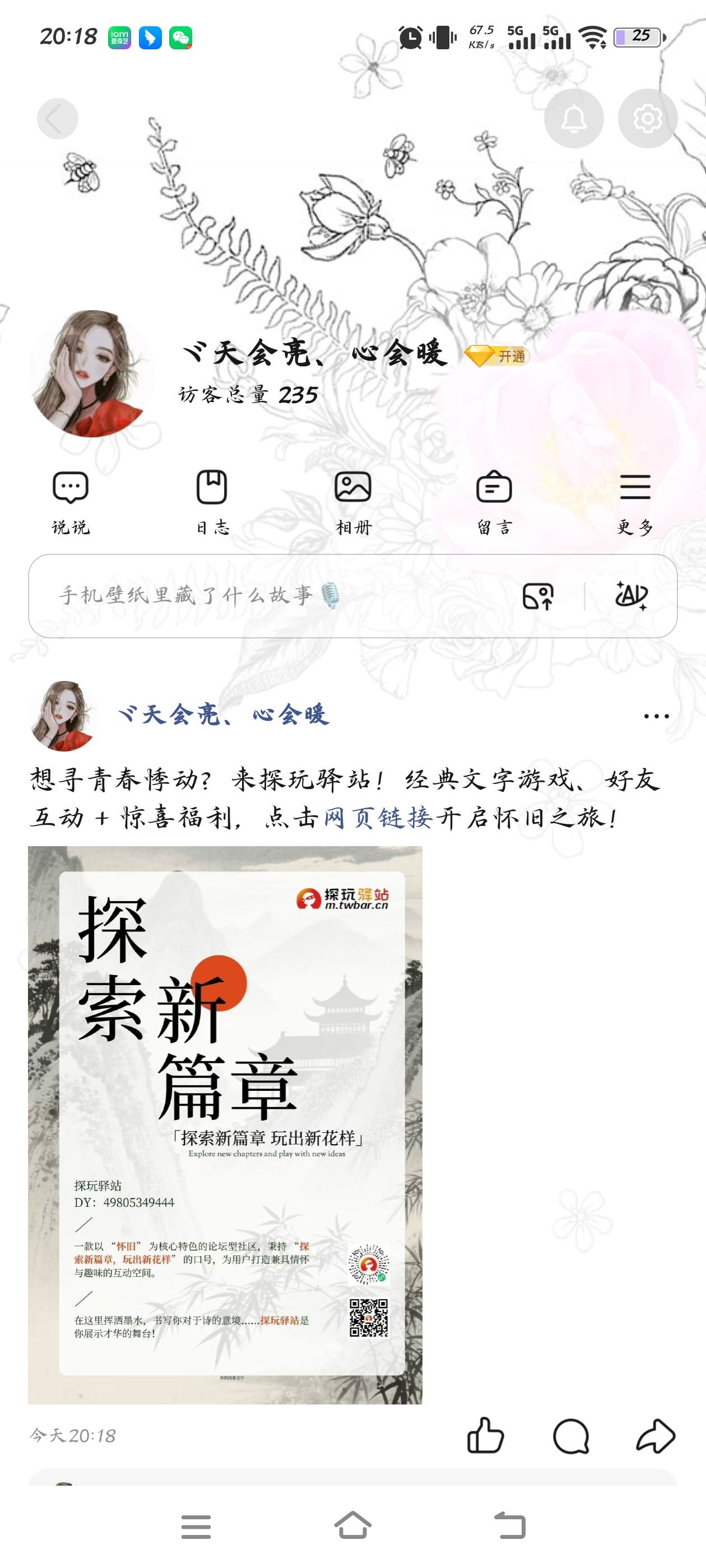Tap the system home button
The width and height of the screenshot is (706, 1568).
[x=352, y=1525]
